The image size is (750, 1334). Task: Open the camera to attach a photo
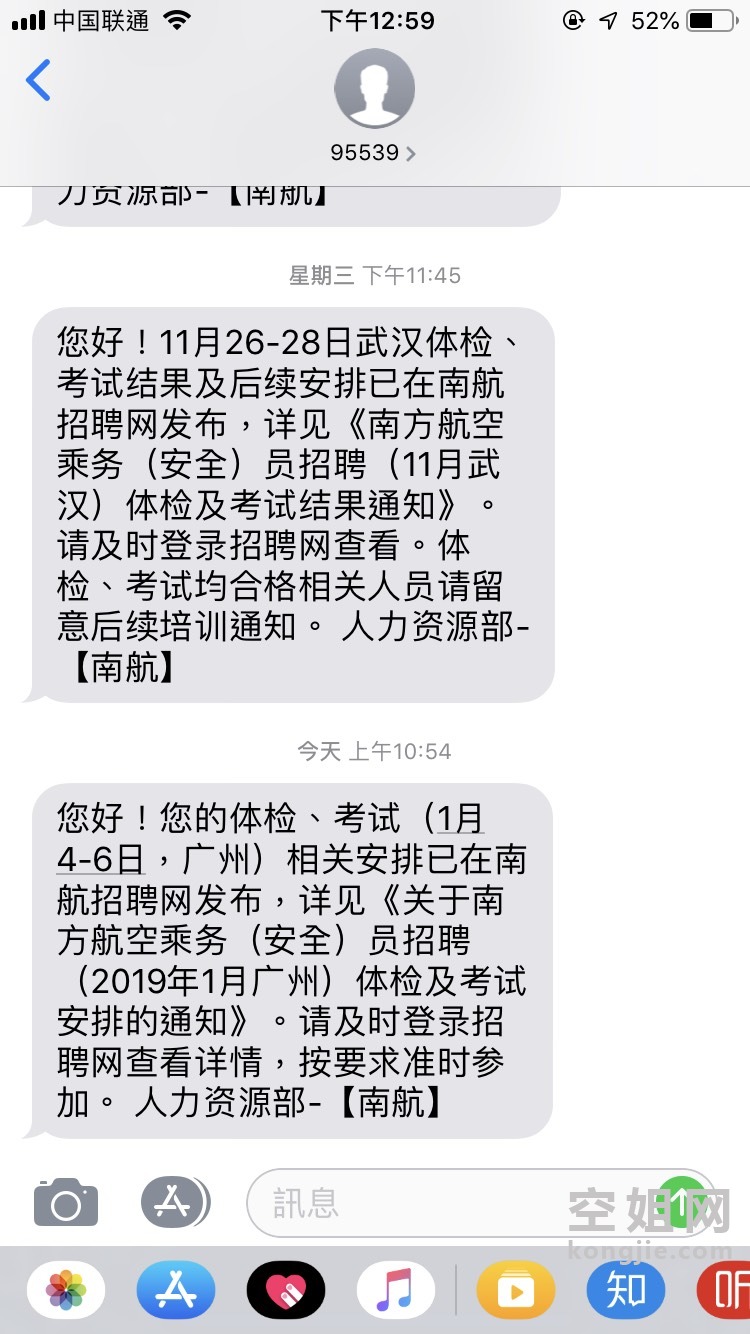66,1201
